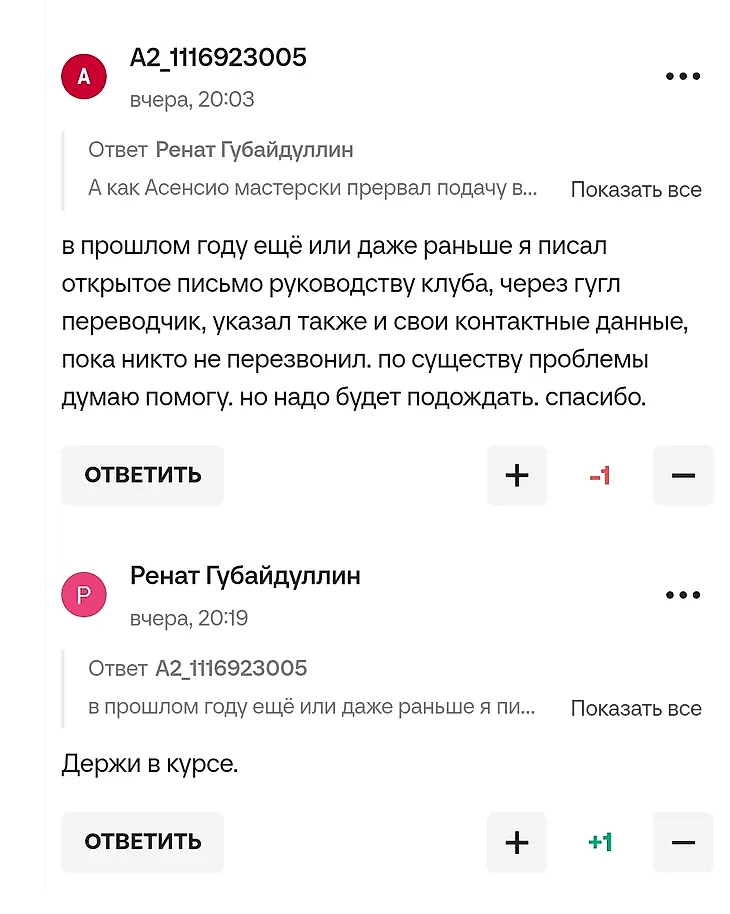This screenshot has height=914, width=730.
Task: Downvote A2_1116923005's comment with minus
Action: pos(683,475)
